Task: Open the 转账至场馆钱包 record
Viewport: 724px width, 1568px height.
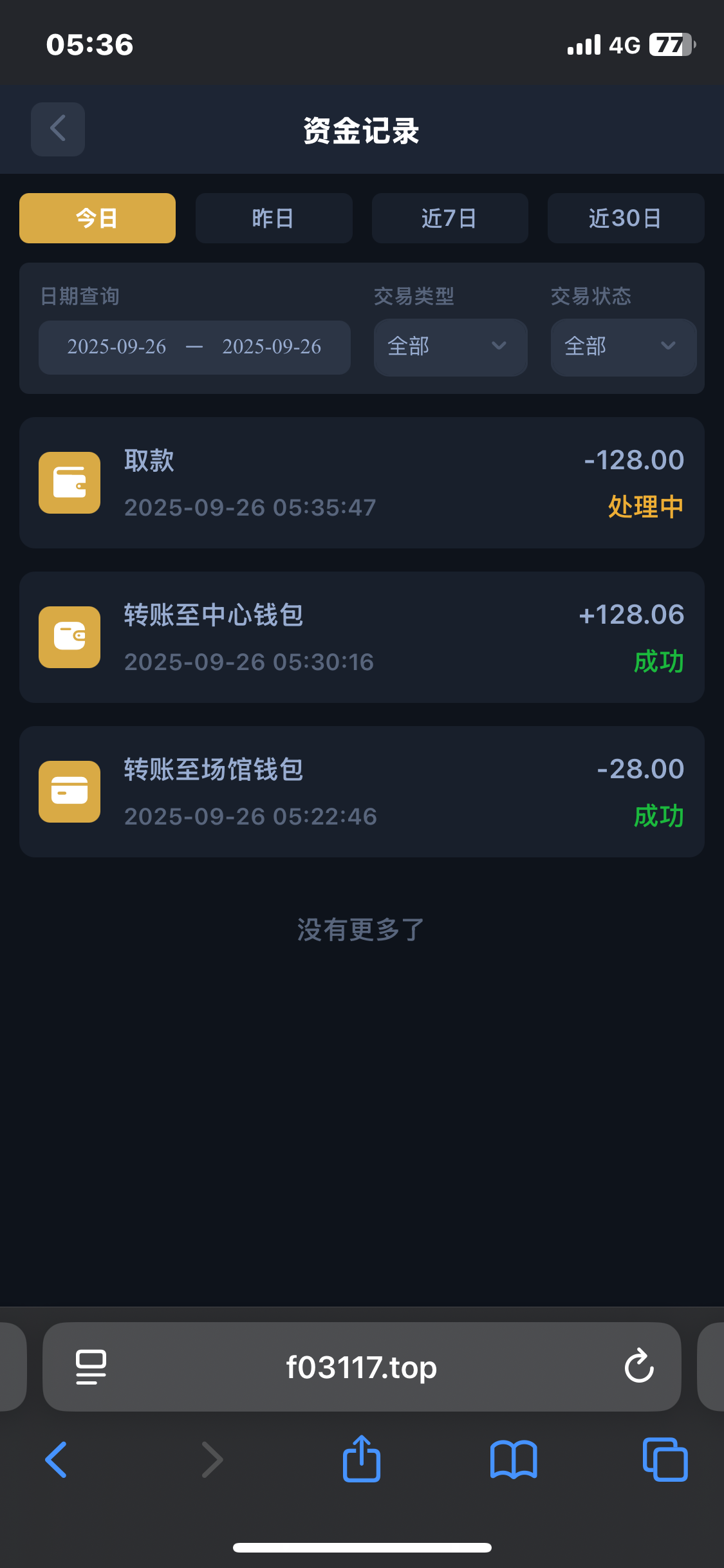Action: coord(362,792)
